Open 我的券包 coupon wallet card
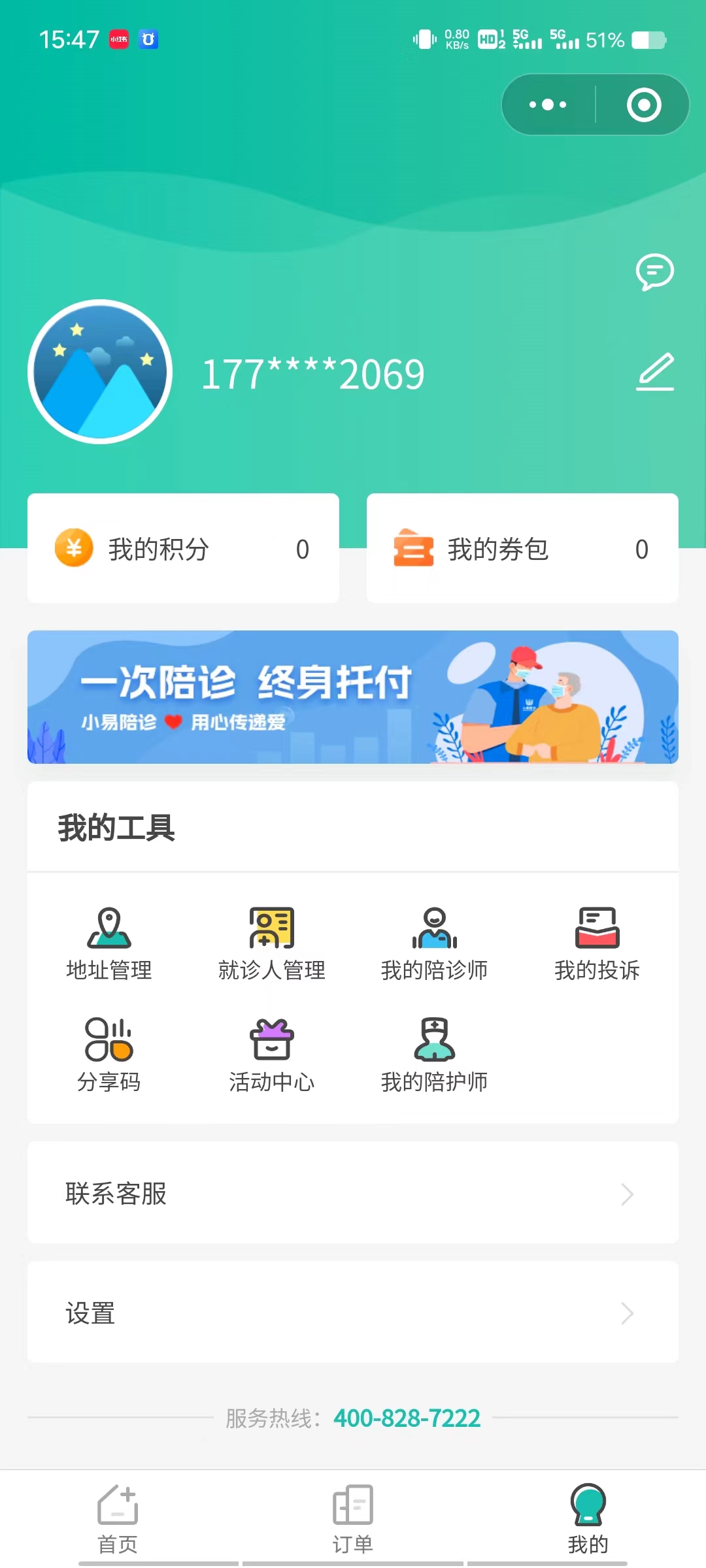 [x=522, y=549]
